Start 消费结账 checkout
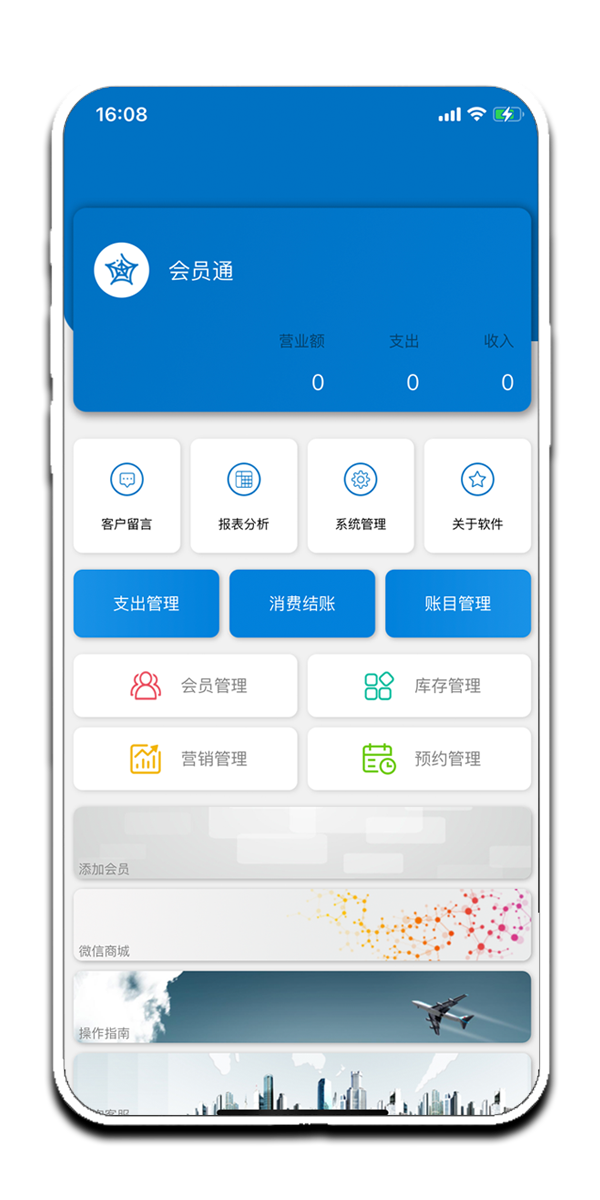The image size is (600, 1200). pyautogui.click(x=302, y=604)
